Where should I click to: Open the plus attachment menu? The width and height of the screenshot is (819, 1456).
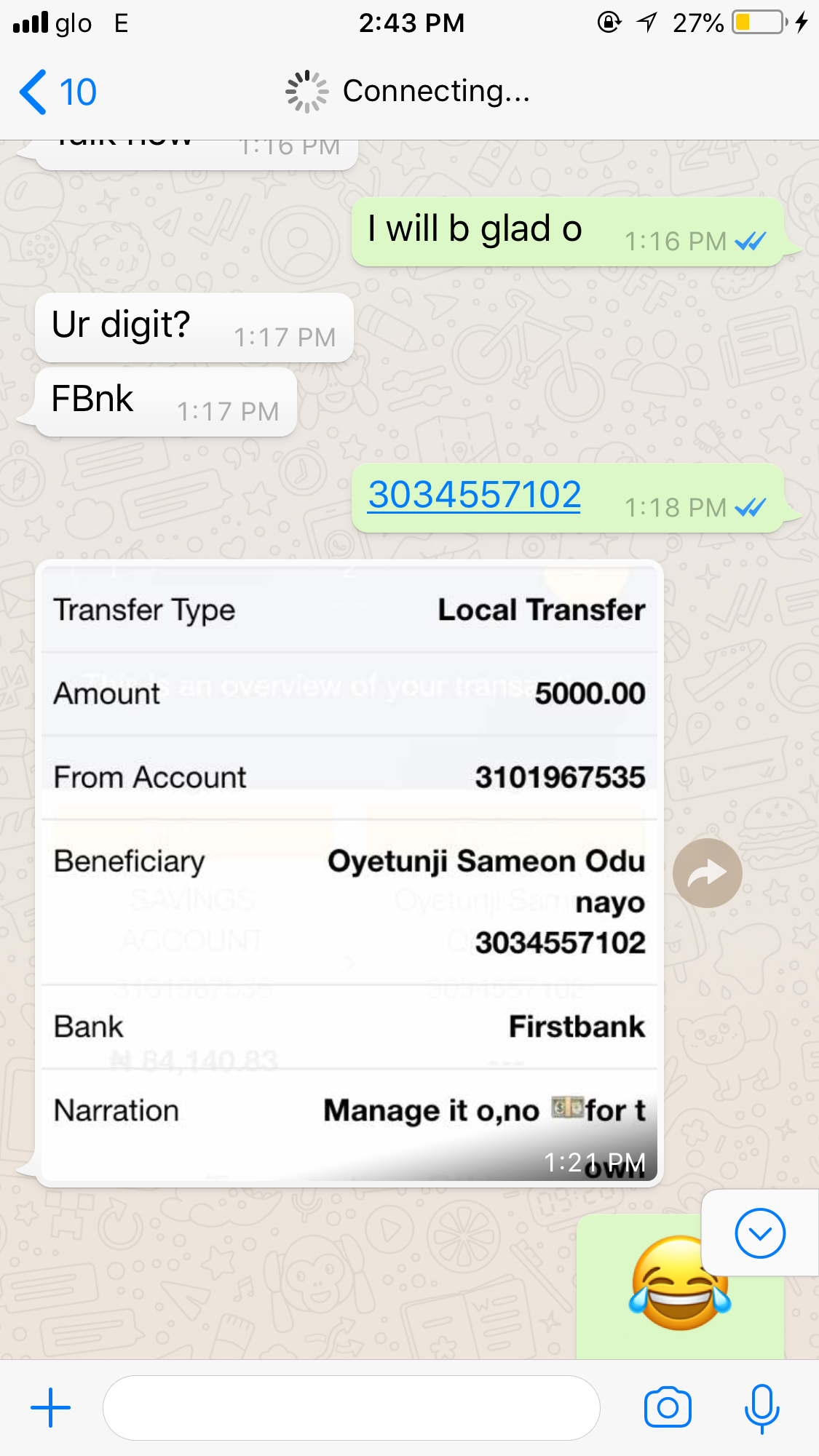click(51, 1408)
